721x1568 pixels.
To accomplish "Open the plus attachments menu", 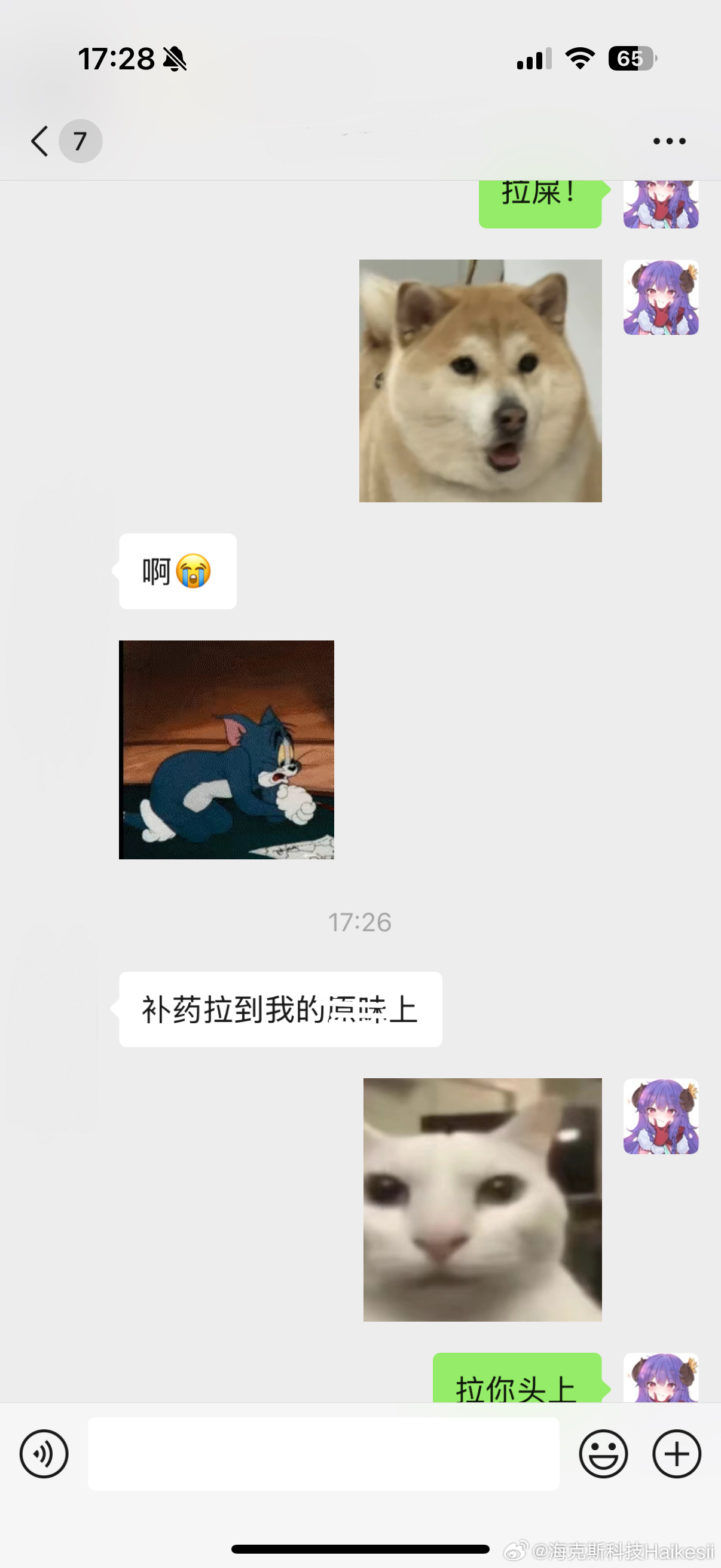I will pos(677,1454).
